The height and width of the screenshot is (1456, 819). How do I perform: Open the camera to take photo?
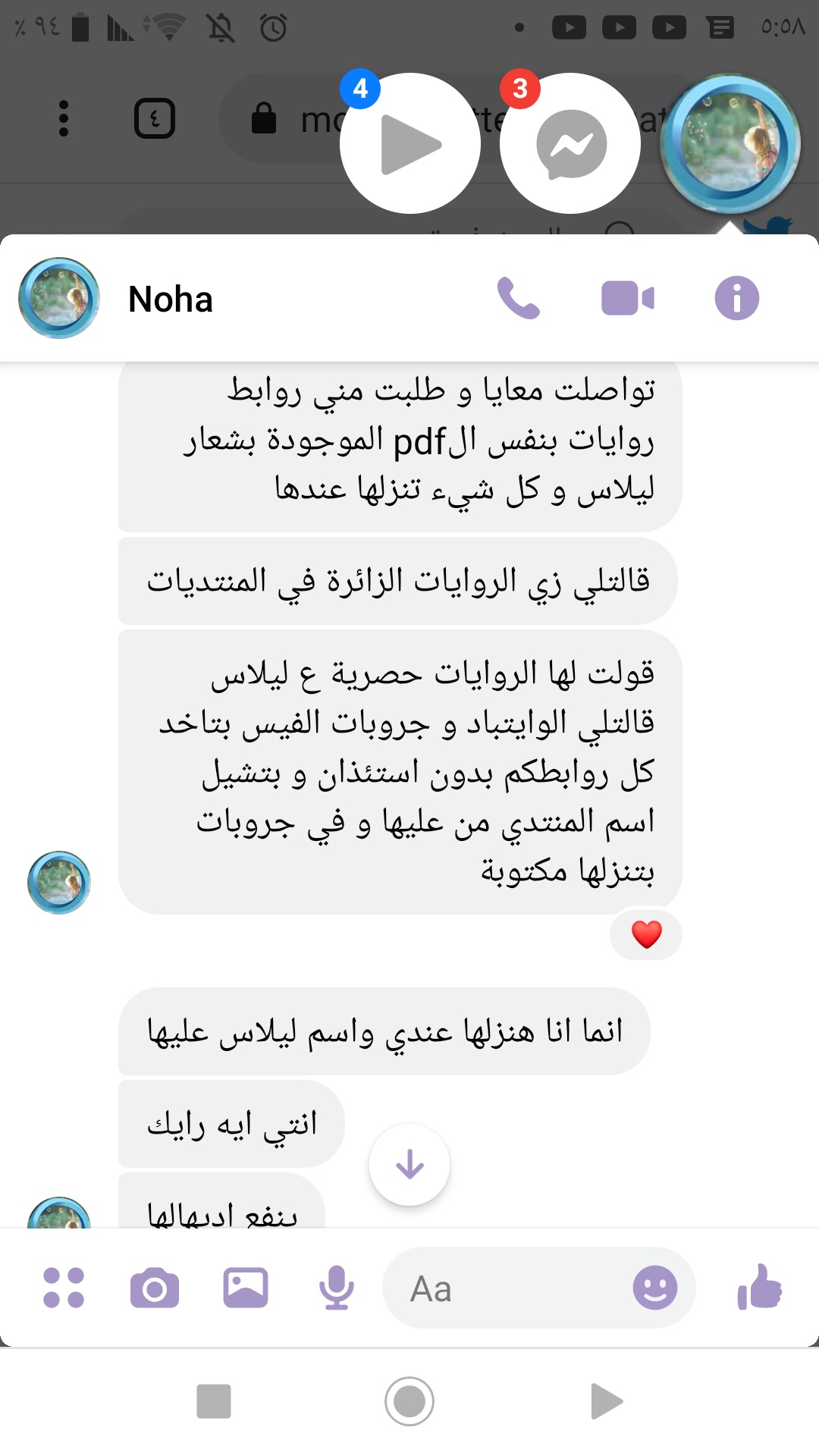(155, 1288)
